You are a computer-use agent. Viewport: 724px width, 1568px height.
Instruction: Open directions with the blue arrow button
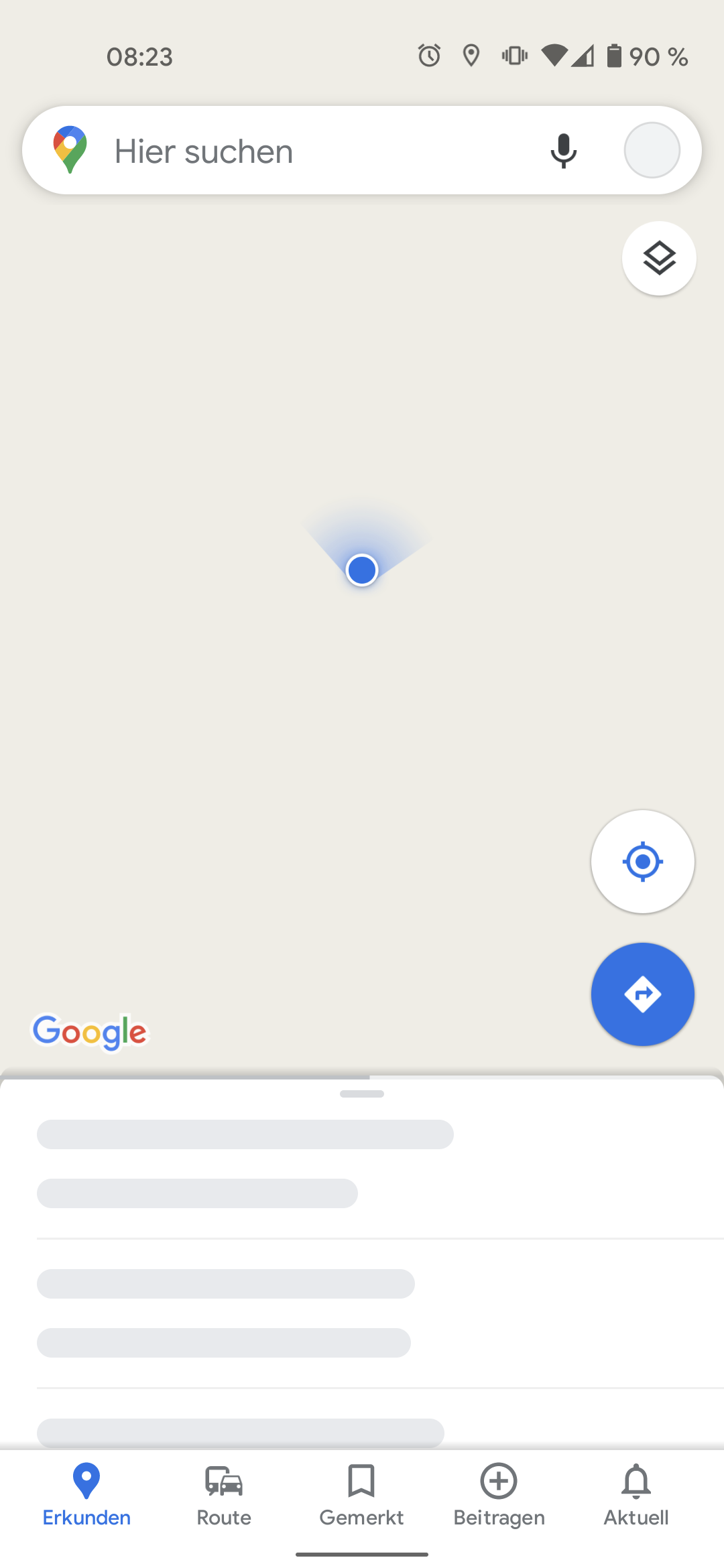tap(642, 994)
